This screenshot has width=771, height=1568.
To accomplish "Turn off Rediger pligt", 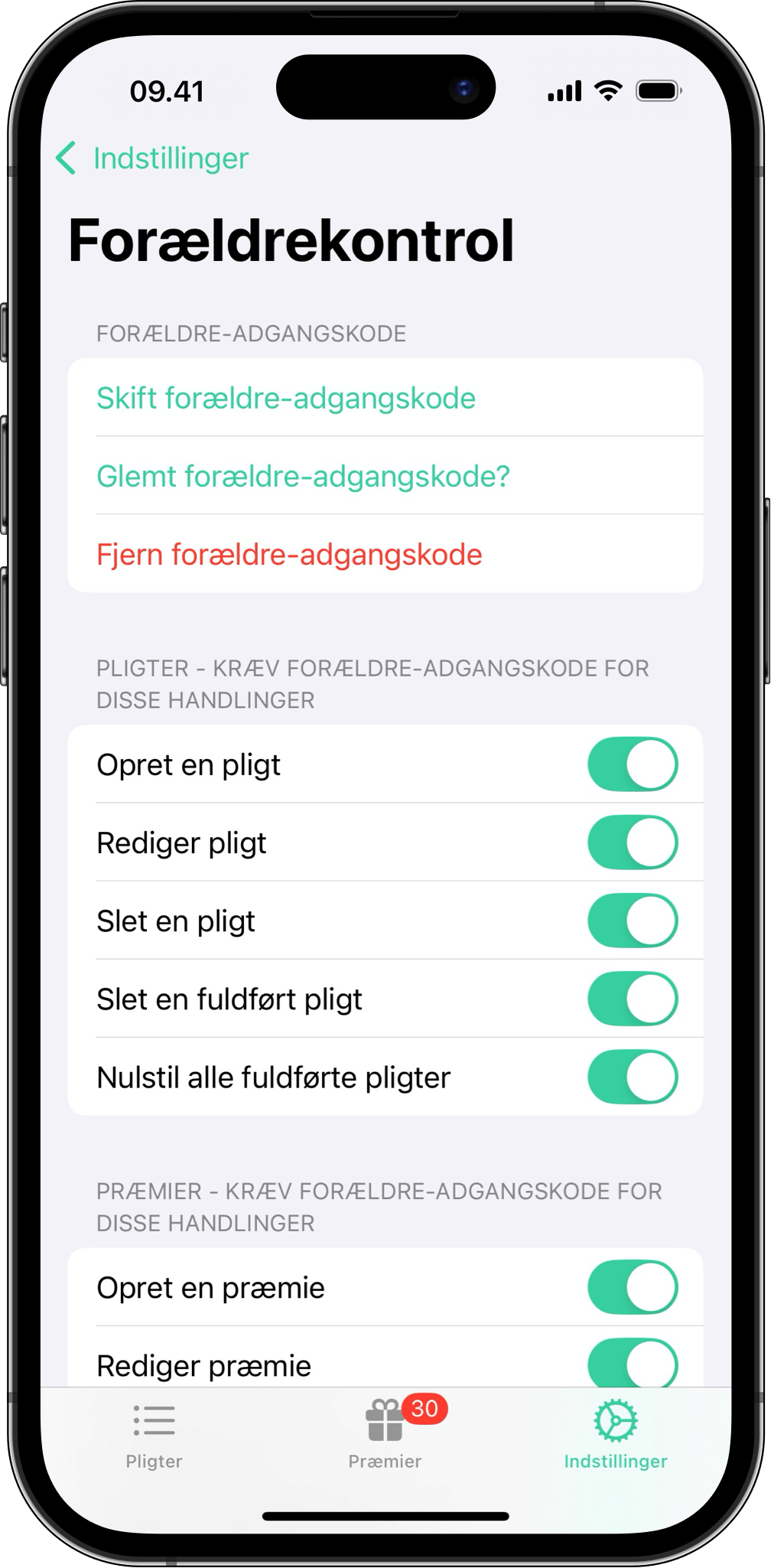I will (x=633, y=843).
